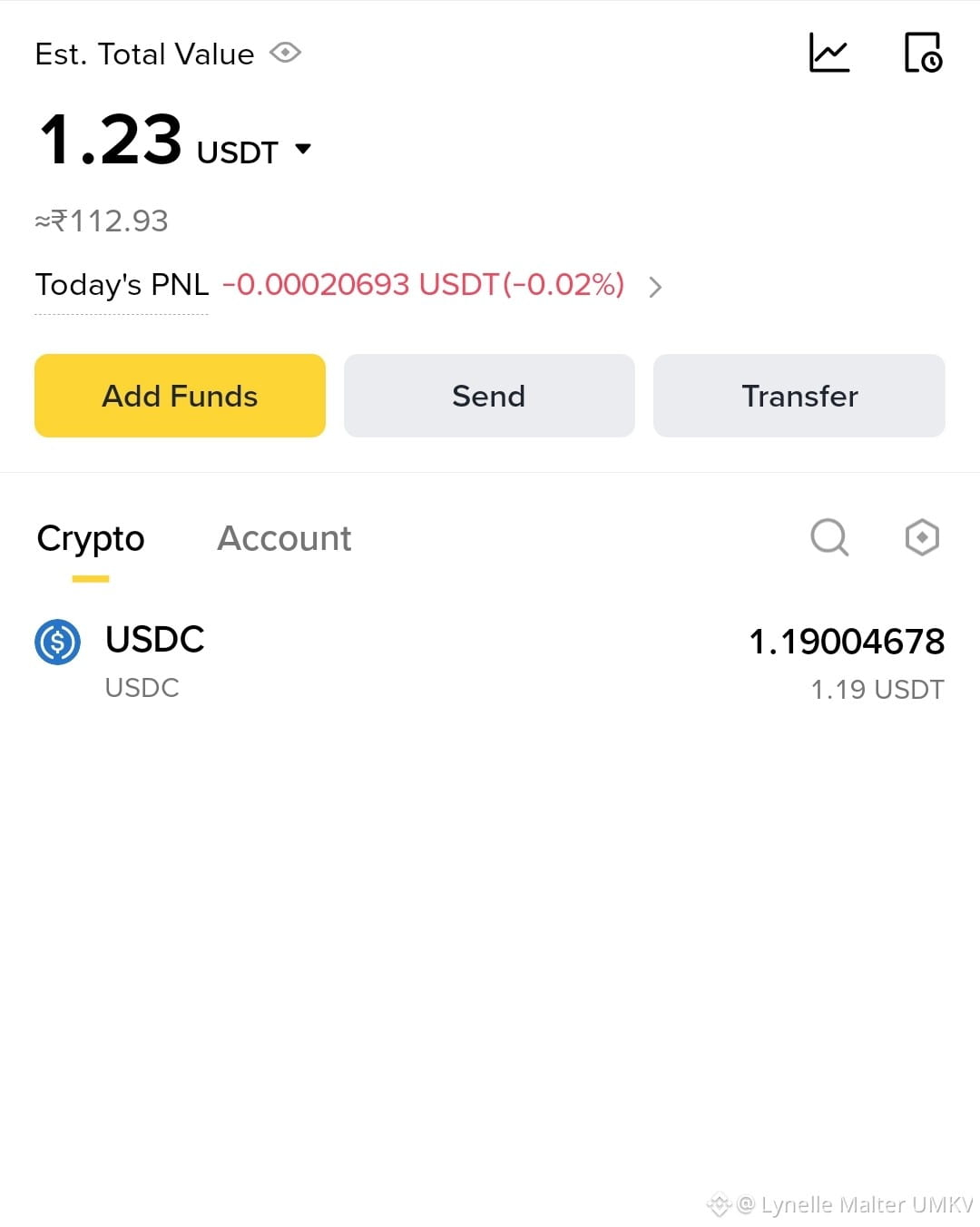
Task: Open the portfolio analysis chart
Action: pos(828,53)
